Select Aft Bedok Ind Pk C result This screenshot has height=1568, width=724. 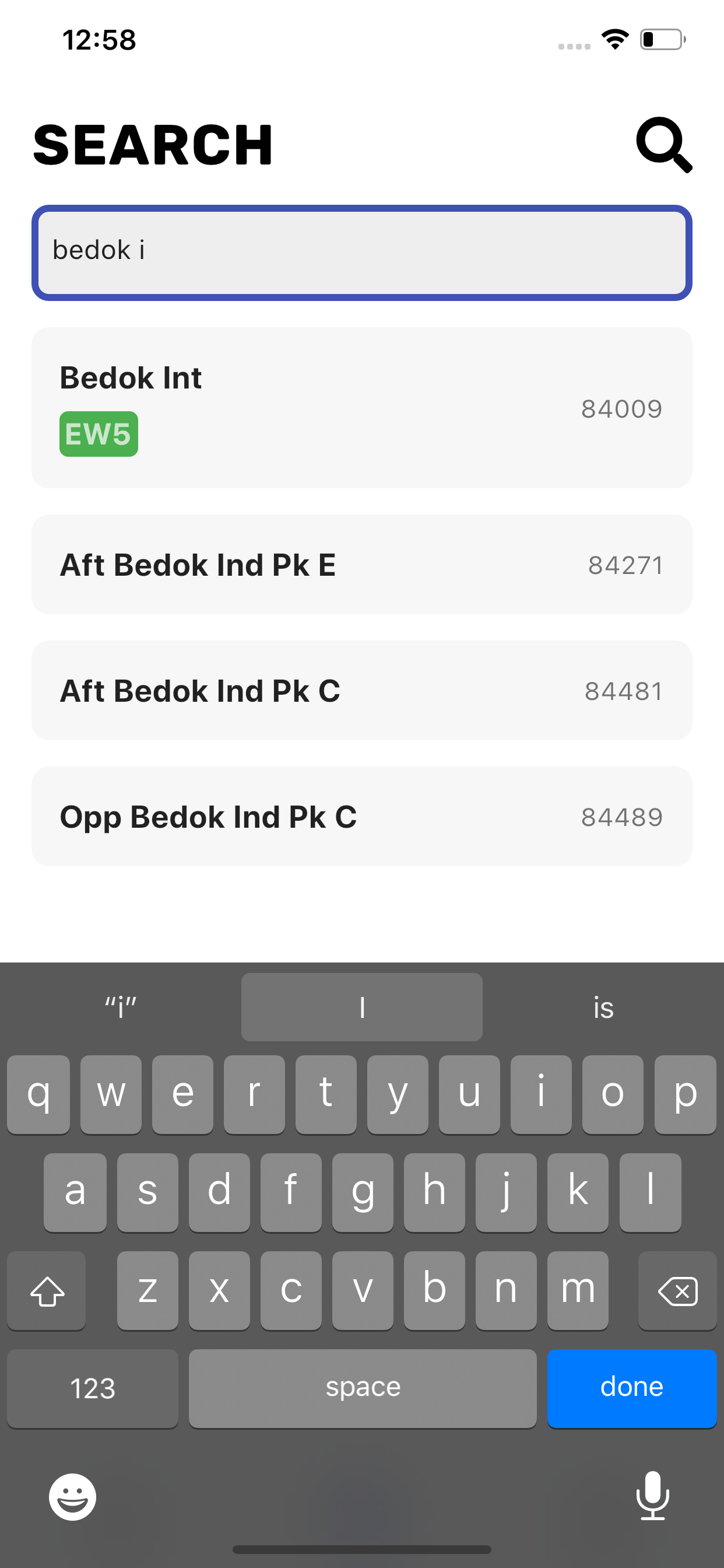point(361,690)
